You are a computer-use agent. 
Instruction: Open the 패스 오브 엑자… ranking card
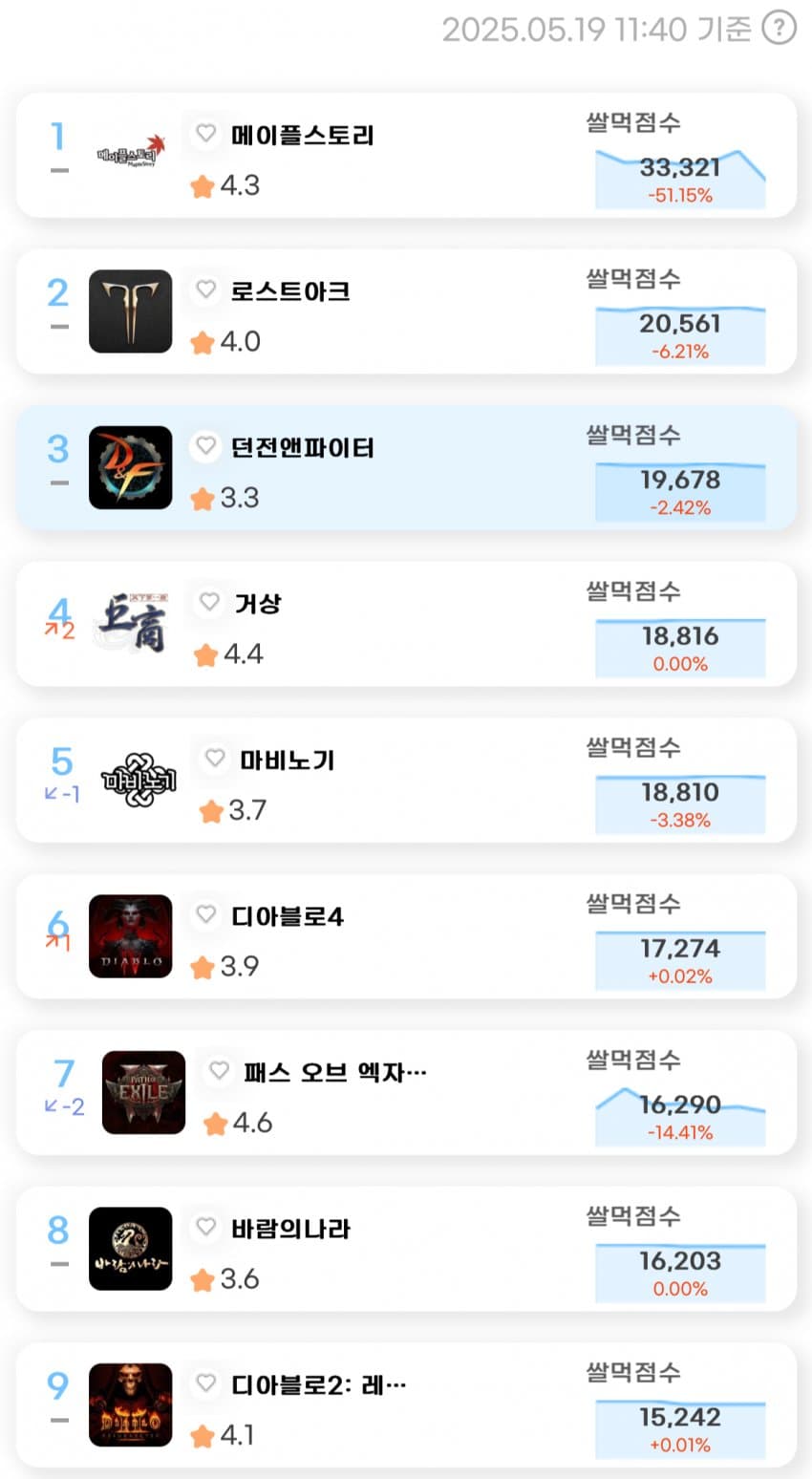tap(406, 1092)
